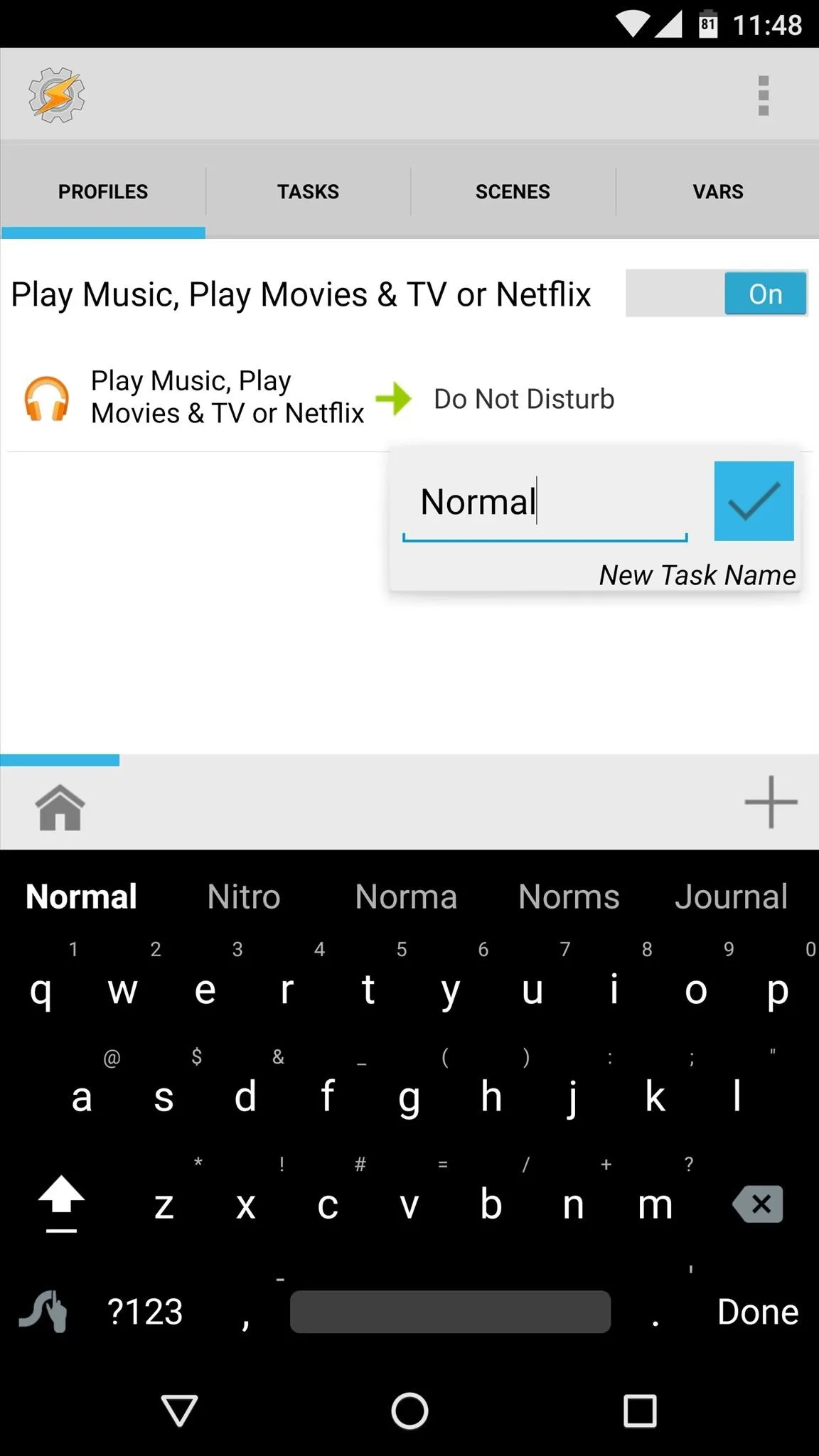Switch to the Scenes tab
Viewport: 819px width, 1456px height.
coord(513,191)
